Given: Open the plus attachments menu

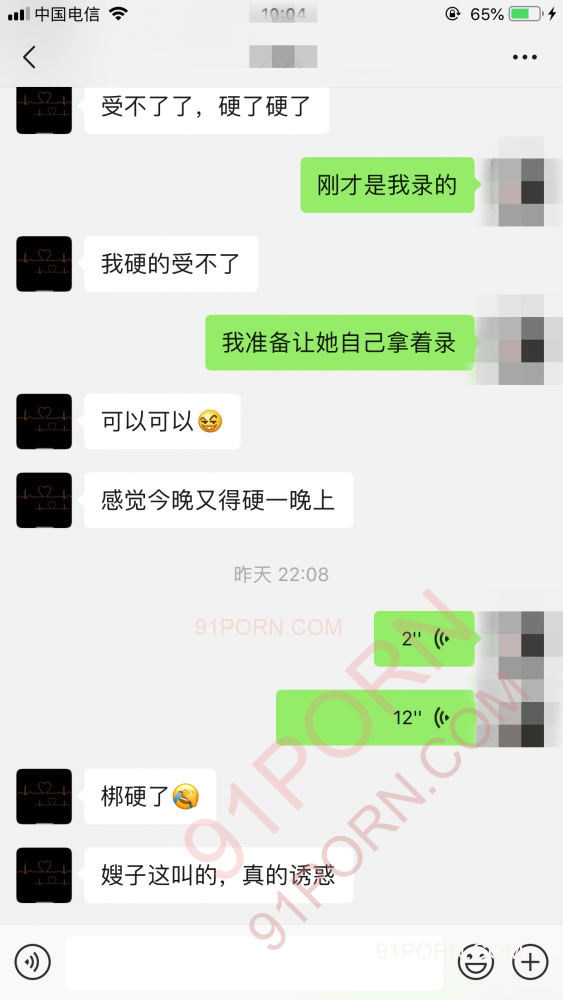Looking at the screenshot, I should [530, 961].
